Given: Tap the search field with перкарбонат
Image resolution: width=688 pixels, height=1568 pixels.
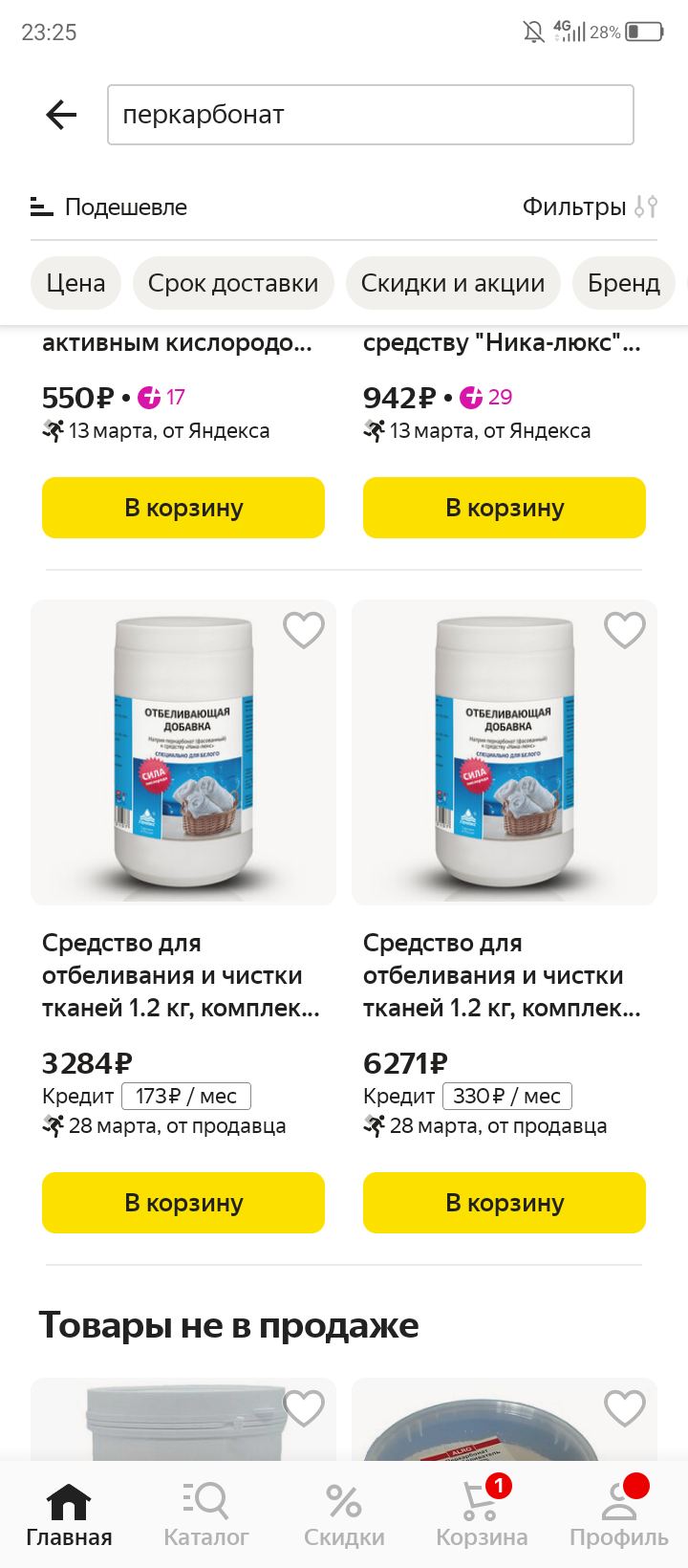Looking at the screenshot, I should [x=370, y=115].
